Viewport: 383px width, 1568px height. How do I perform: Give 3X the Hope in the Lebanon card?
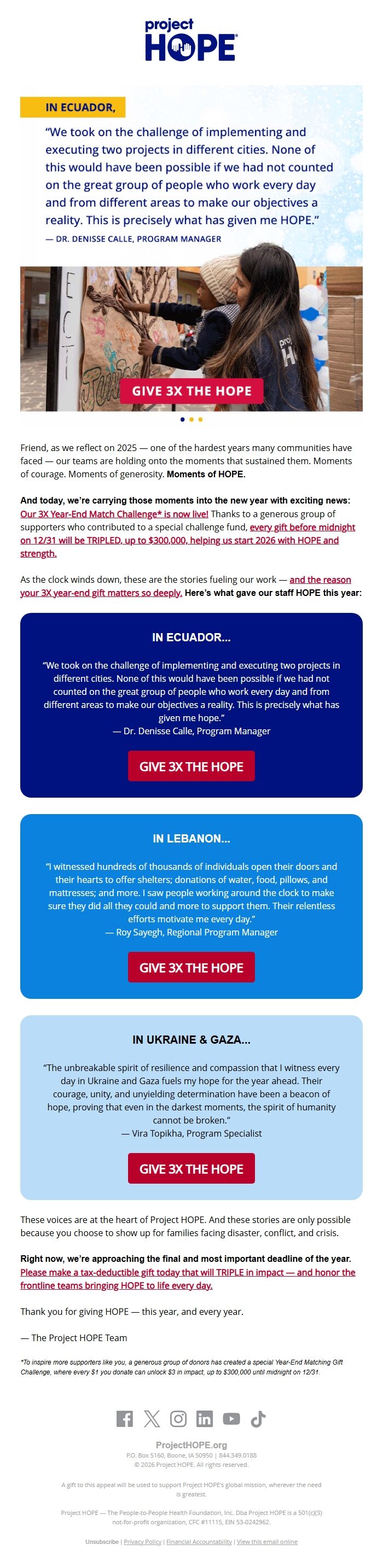191,967
